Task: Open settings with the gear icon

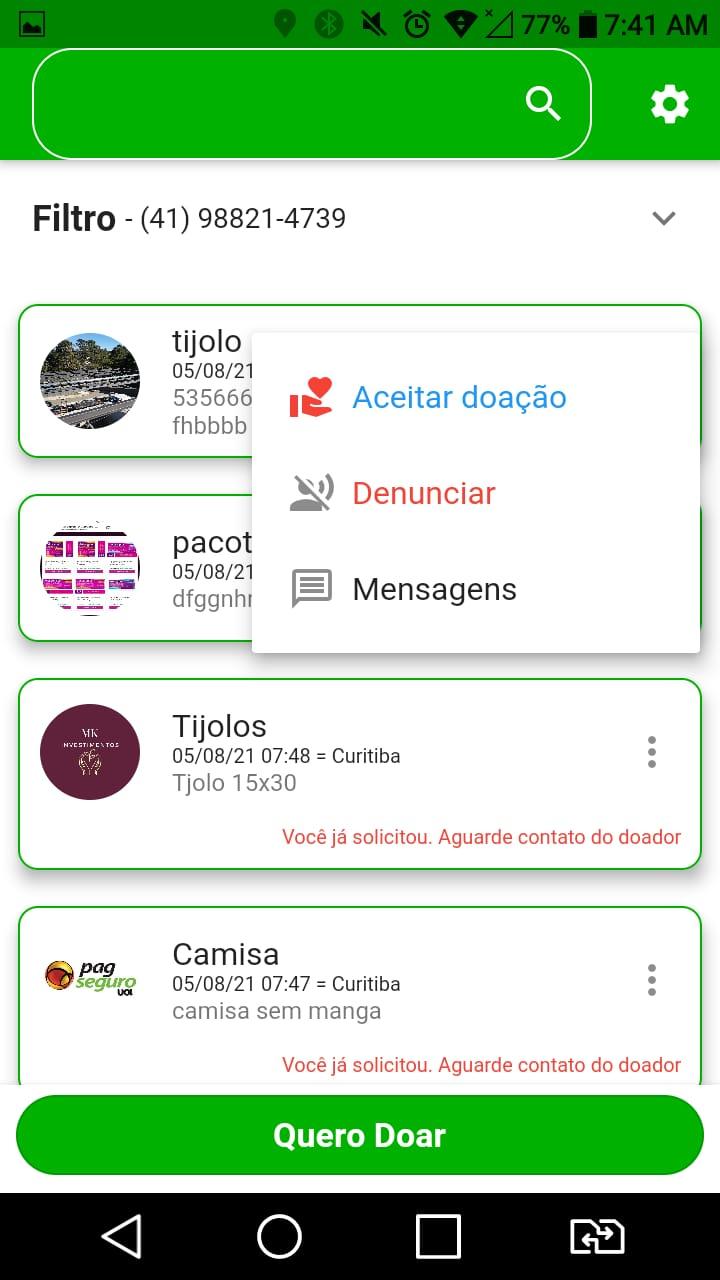Action: pyautogui.click(x=669, y=104)
